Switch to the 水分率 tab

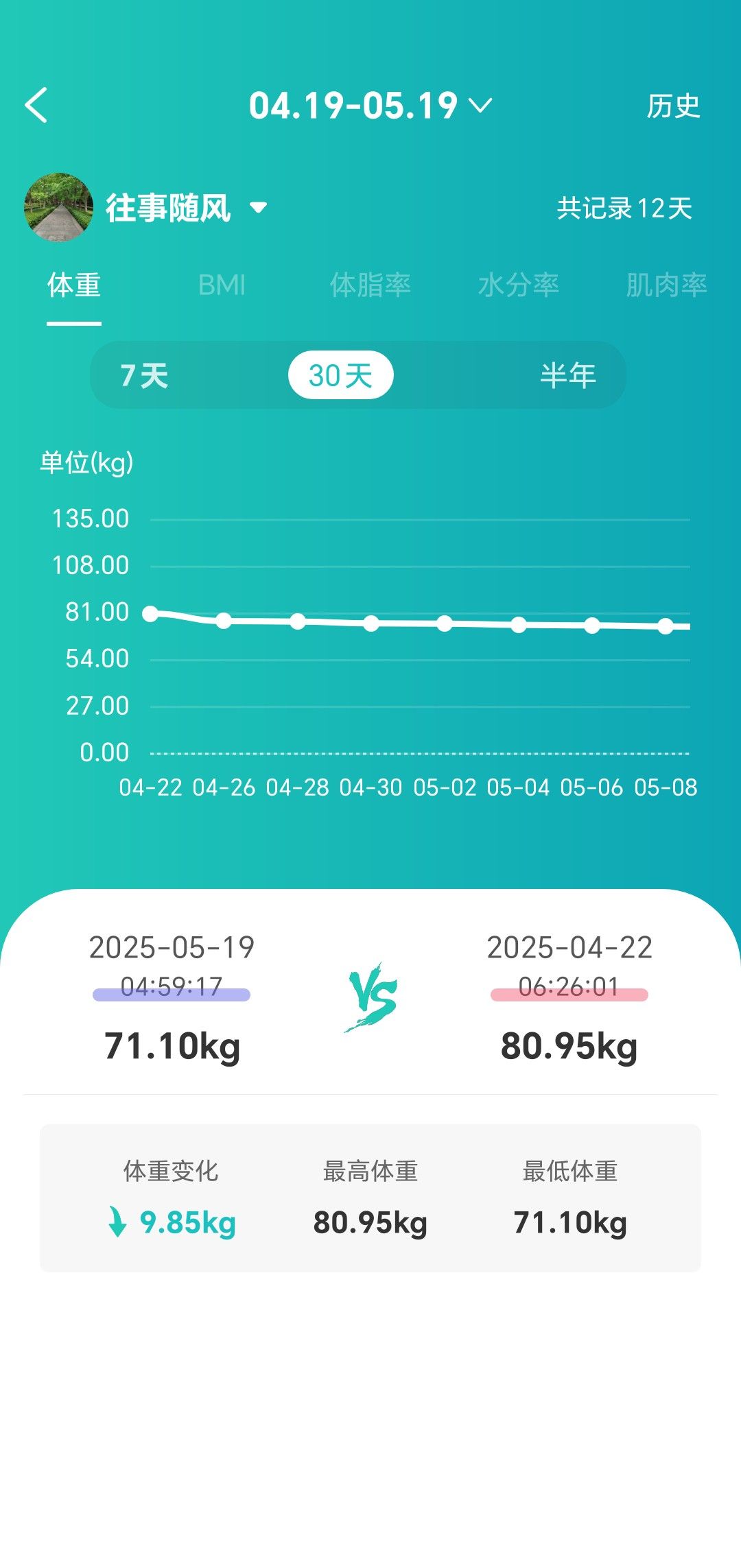click(x=519, y=285)
